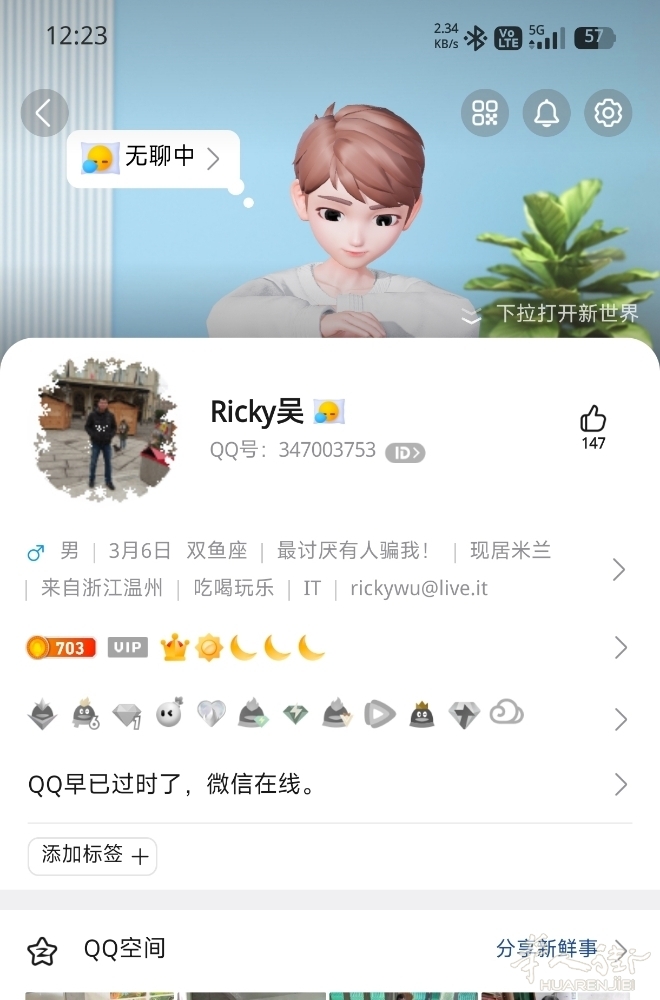Open the signature QQ早已过时了
This screenshot has height=1000, width=660.
pos(320,785)
